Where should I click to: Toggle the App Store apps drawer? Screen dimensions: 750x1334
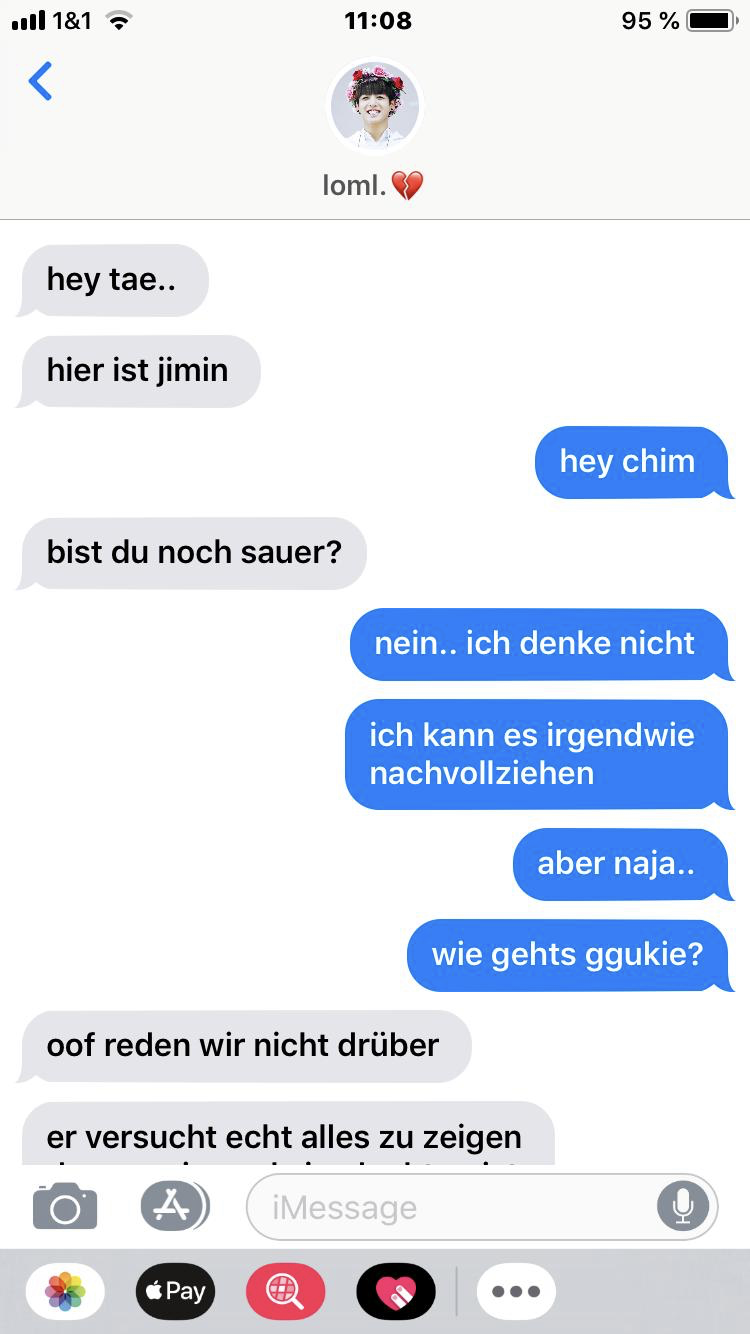coord(174,1206)
